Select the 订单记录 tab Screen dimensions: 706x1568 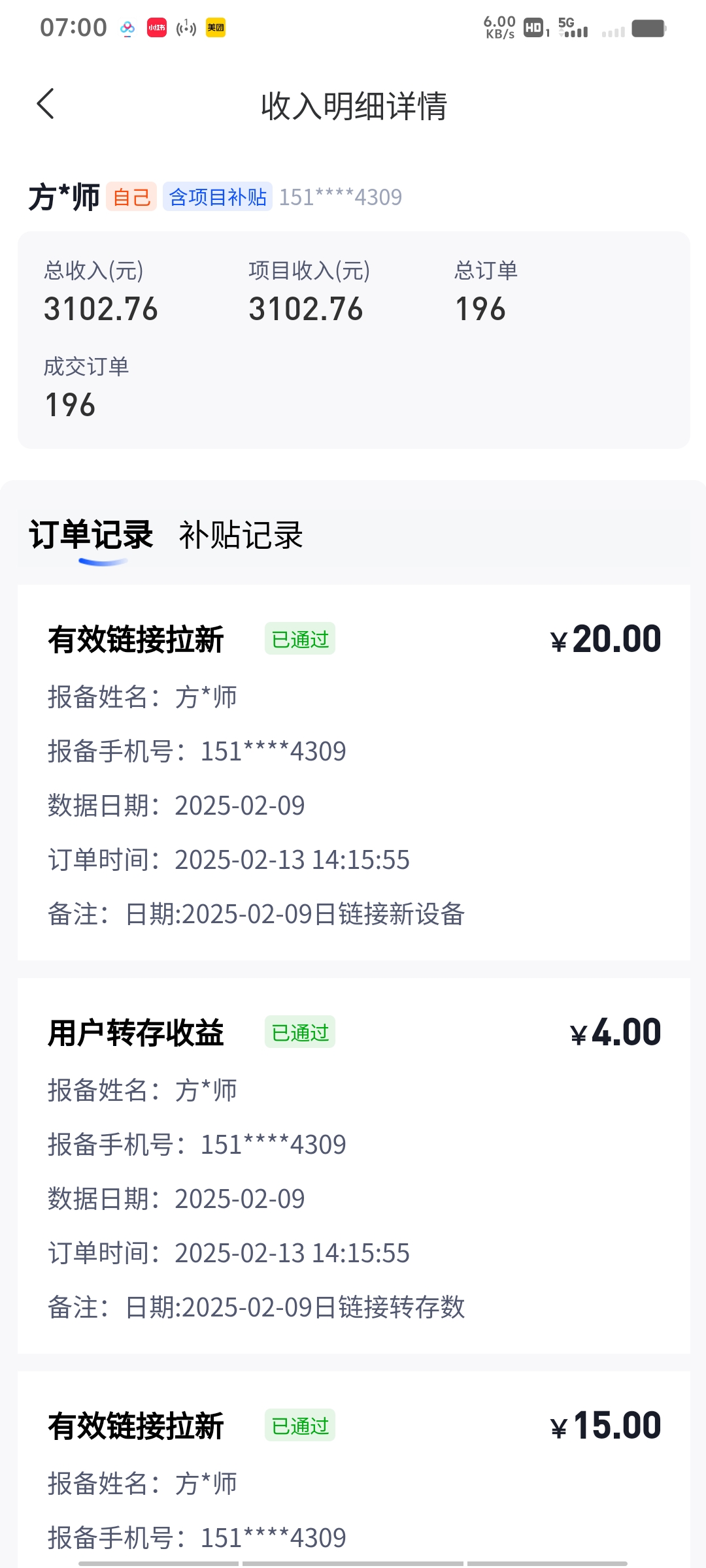click(x=91, y=535)
